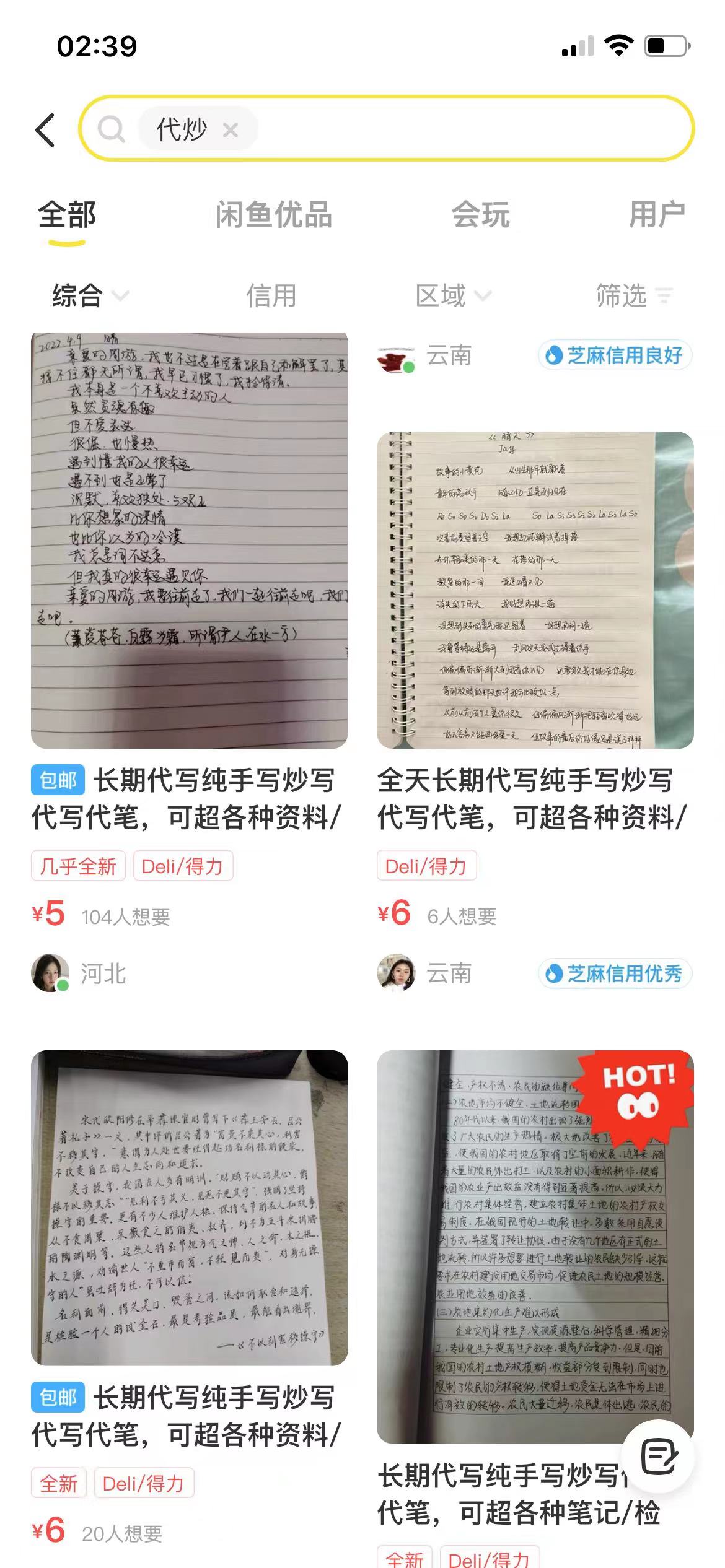
Task: Go back from search results
Action: (45, 130)
